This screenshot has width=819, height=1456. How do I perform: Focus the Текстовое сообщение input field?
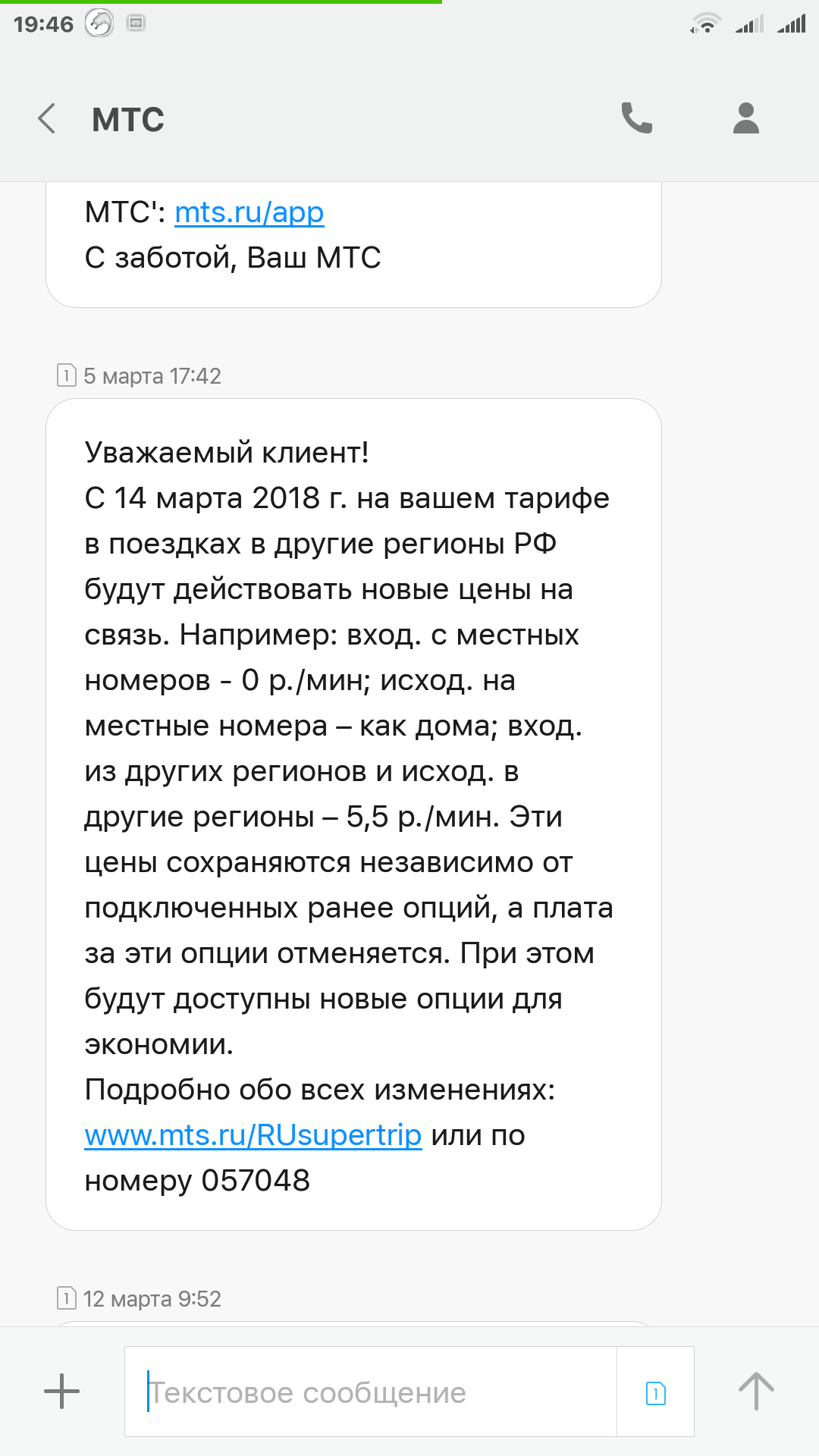[x=372, y=1392]
